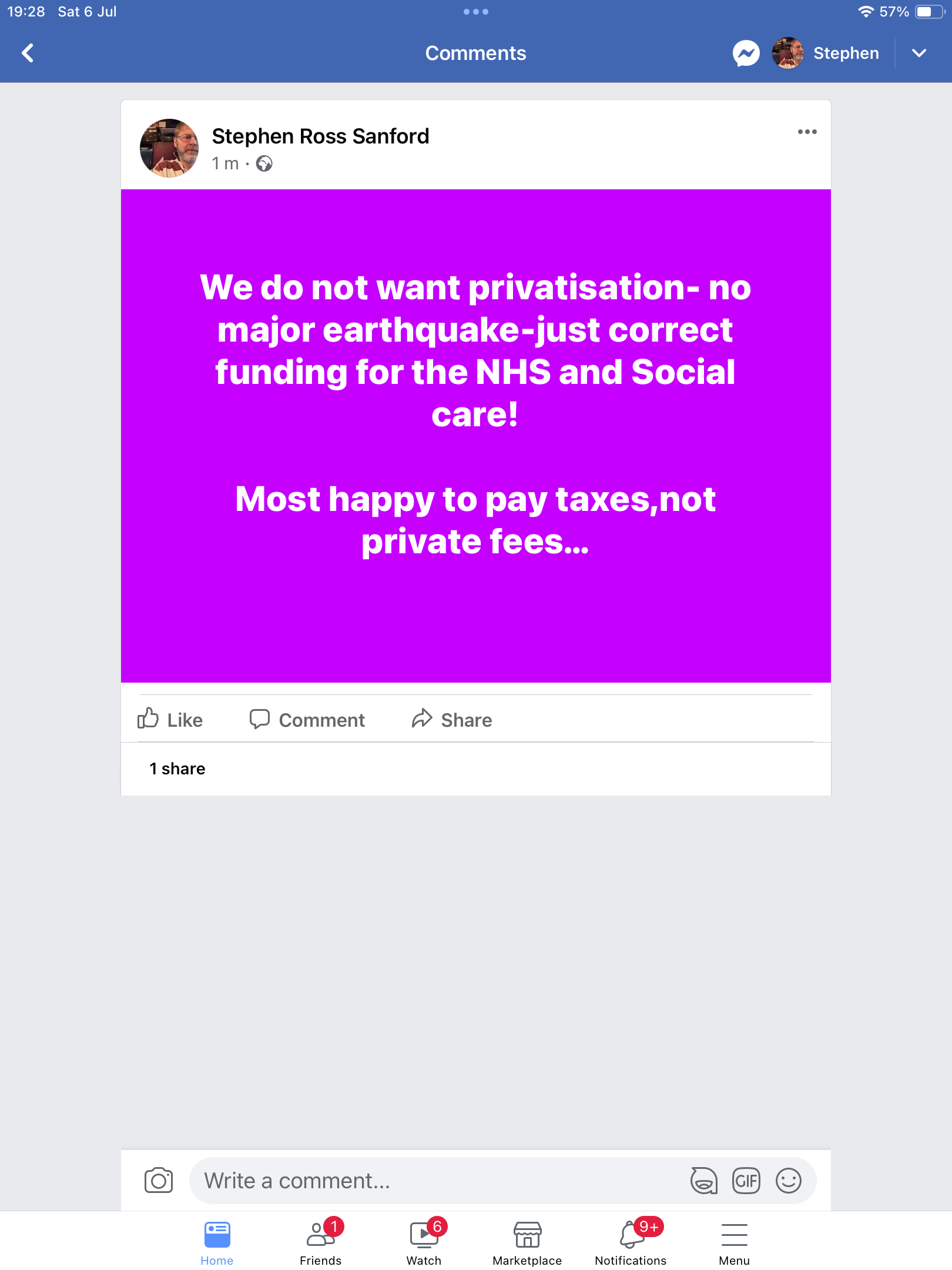The height and width of the screenshot is (1270, 952).
Task: Expand the account dropdown arrow
Action: [919, 53]
